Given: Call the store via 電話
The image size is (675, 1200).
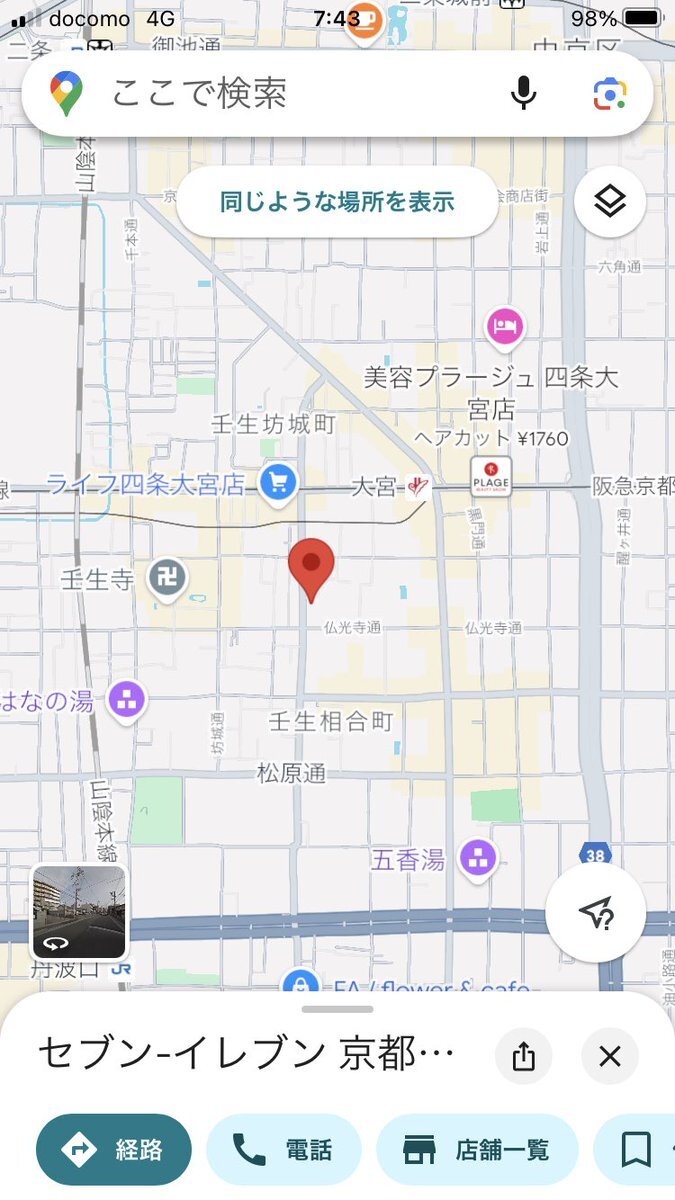Looking at the screenshot, I should pos(283,1150).
